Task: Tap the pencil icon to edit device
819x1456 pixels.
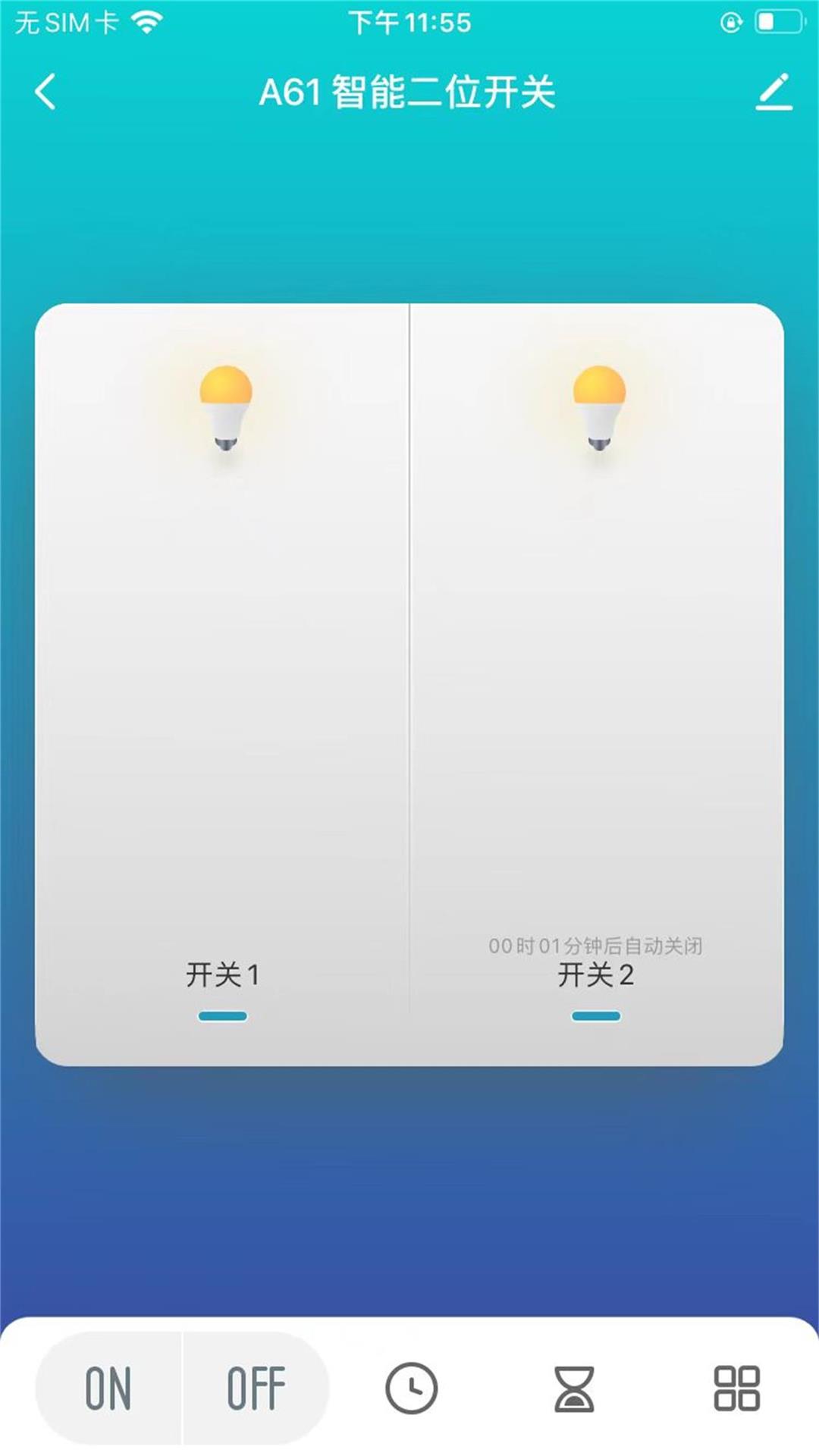Action: point(774,92)
